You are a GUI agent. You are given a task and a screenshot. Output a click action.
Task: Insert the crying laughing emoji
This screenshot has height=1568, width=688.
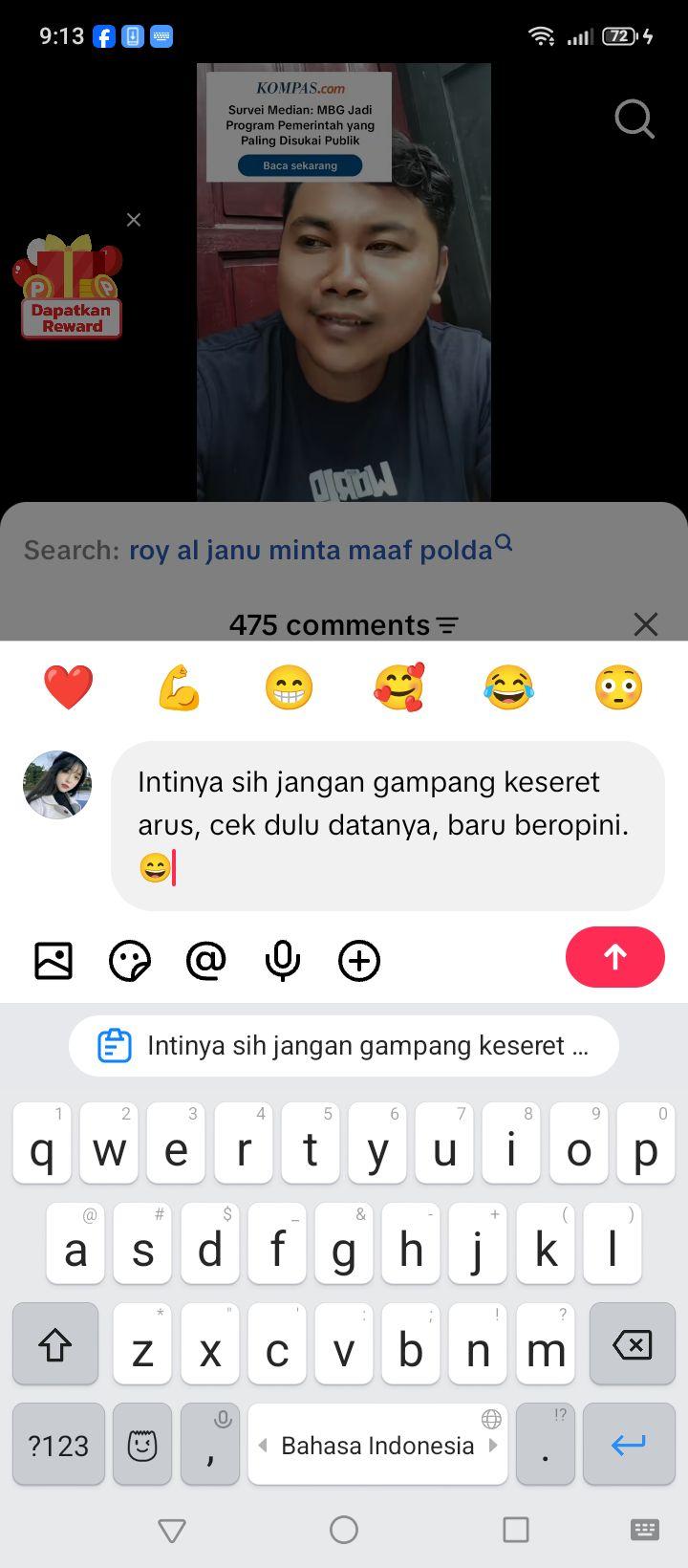508,687
